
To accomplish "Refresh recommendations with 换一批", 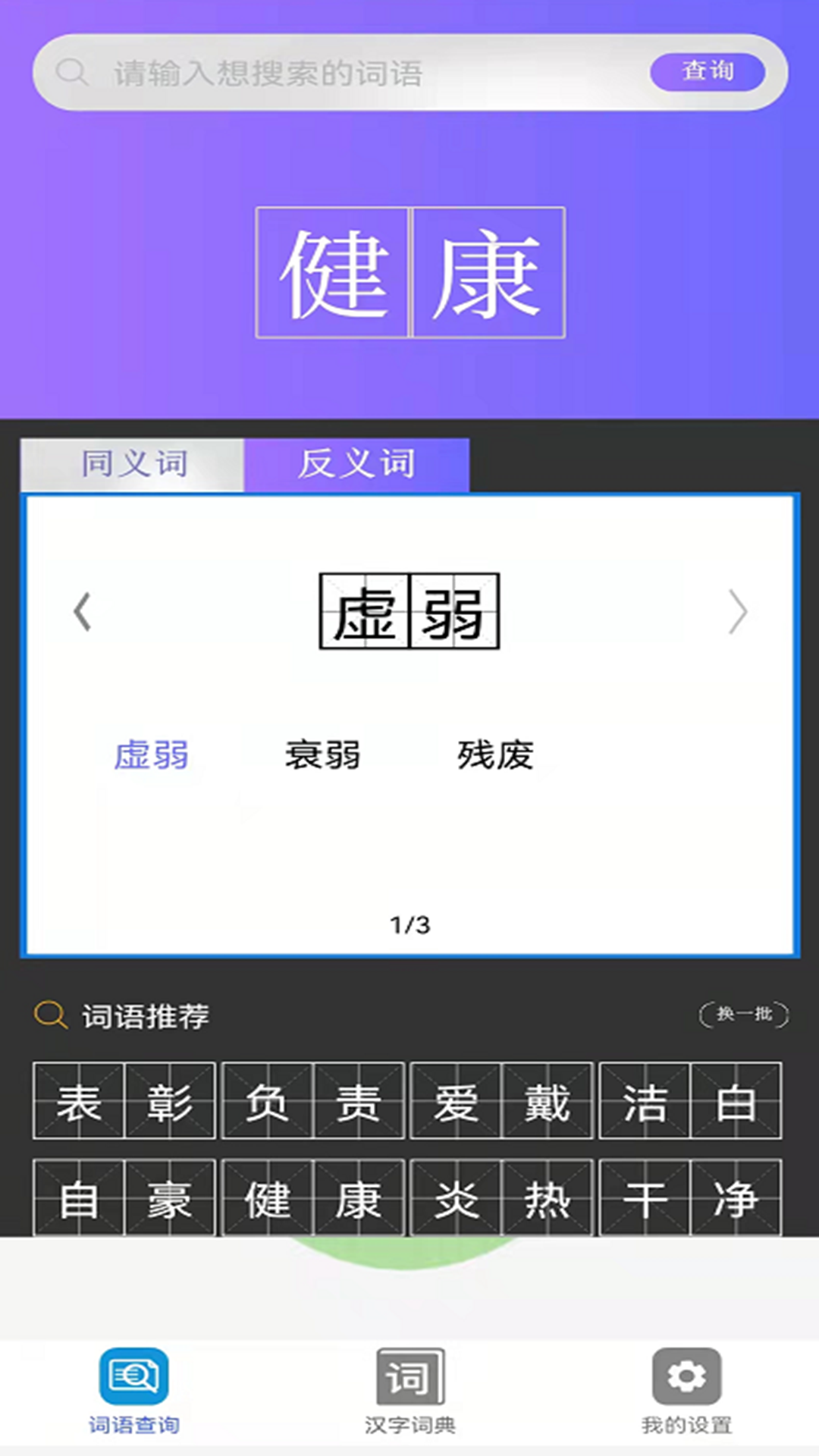I will [744, 1014].
